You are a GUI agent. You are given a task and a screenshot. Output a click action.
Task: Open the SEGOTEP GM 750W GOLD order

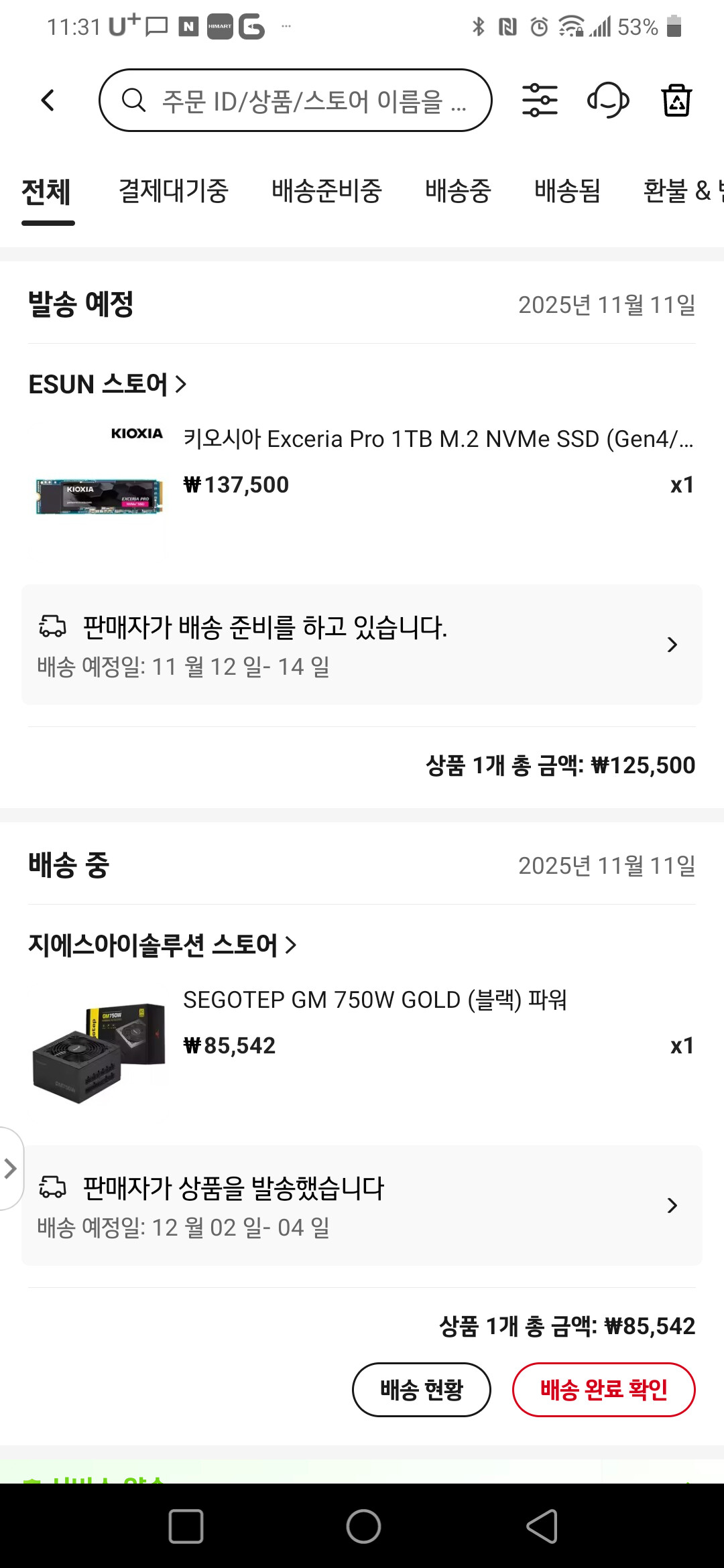tap(375, 1000)
